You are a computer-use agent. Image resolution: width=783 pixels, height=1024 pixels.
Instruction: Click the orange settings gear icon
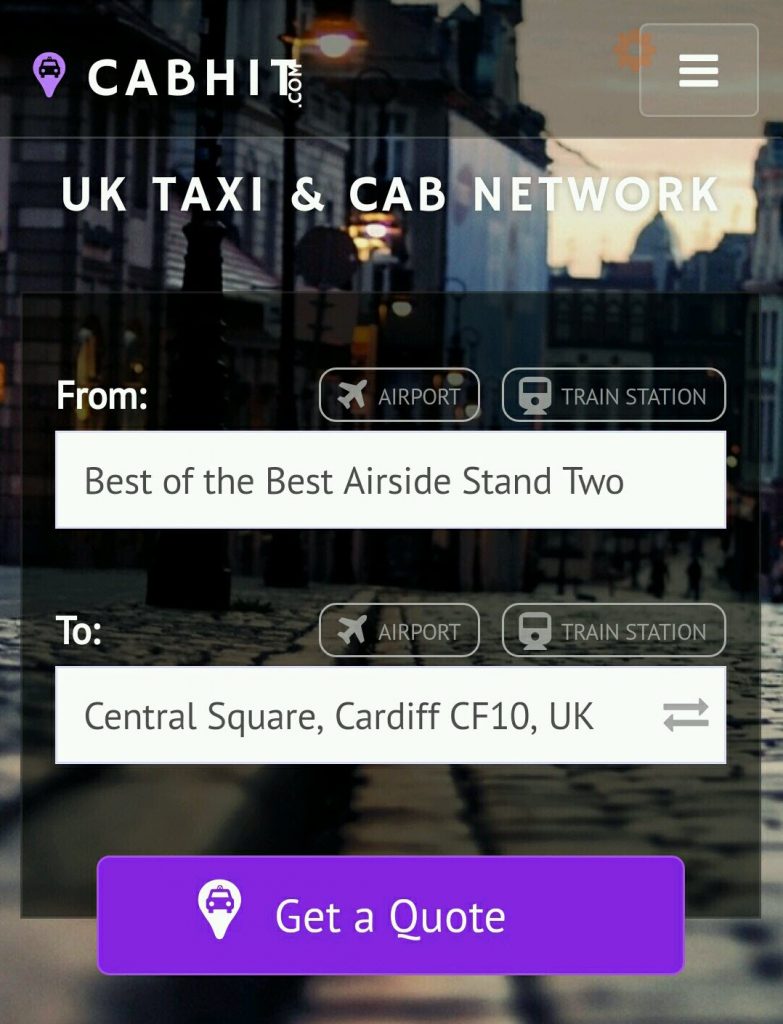[x=631, y=48]
